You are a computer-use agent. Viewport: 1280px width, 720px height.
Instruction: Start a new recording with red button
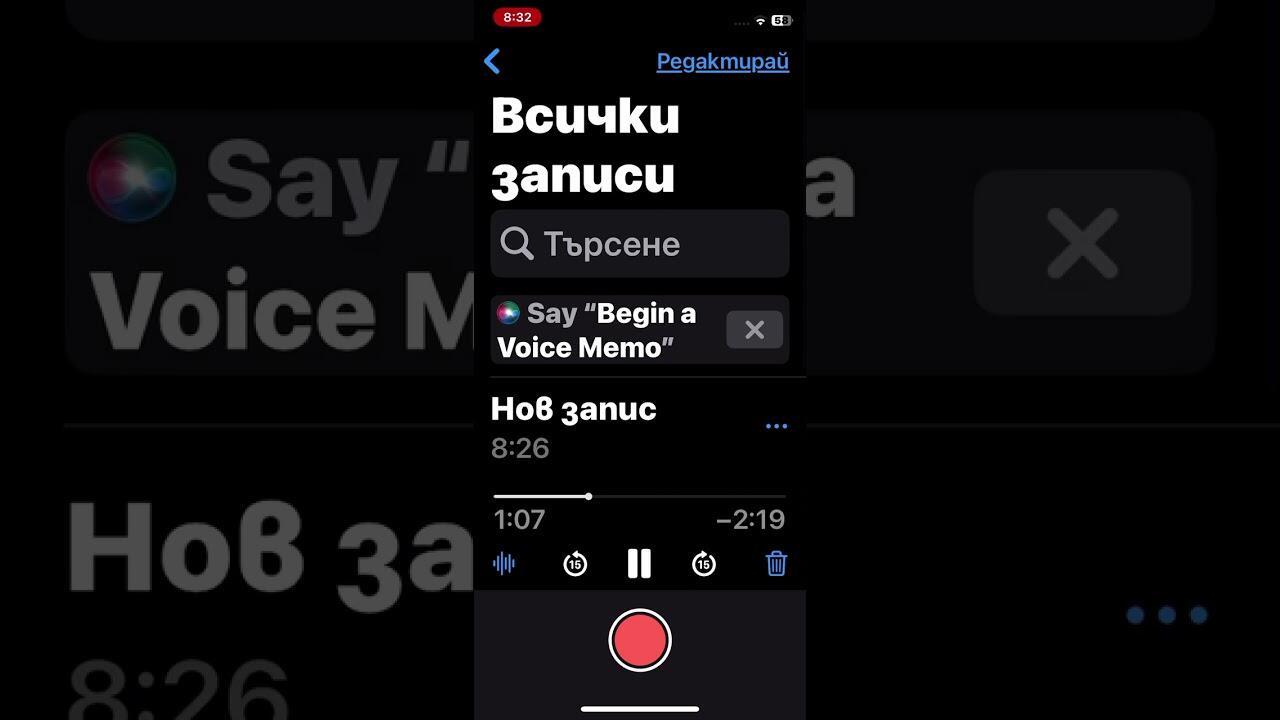click(639, 640)
